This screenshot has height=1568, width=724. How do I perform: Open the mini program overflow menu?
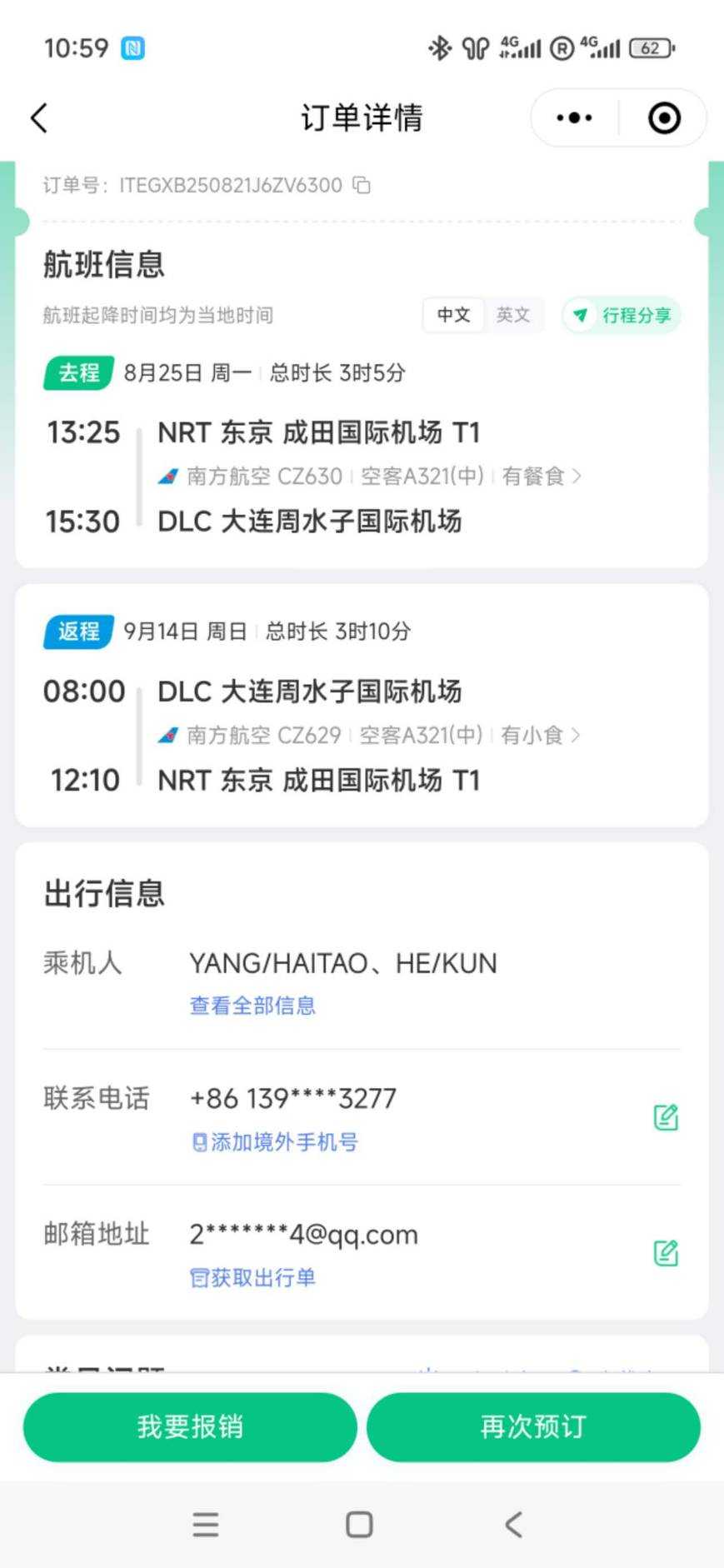(x=574, y=118)
